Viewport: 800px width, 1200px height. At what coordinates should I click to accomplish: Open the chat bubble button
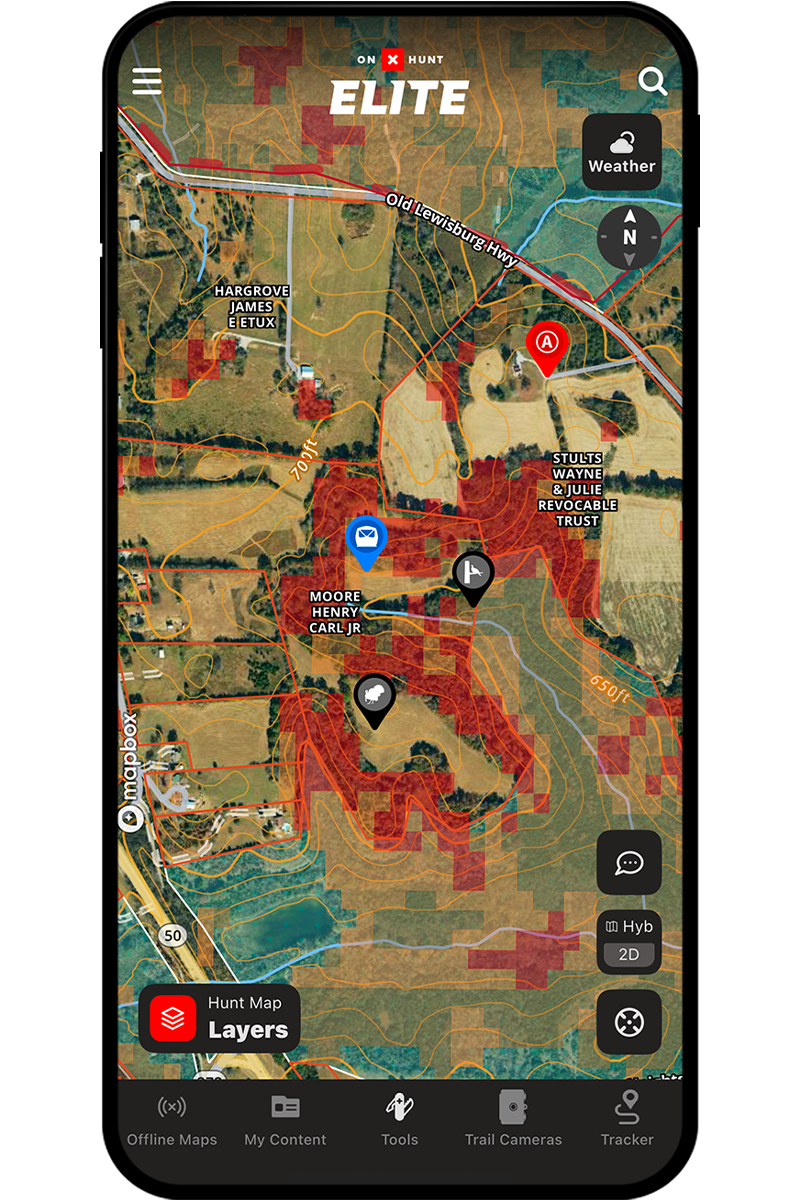[x=629, y=862]
